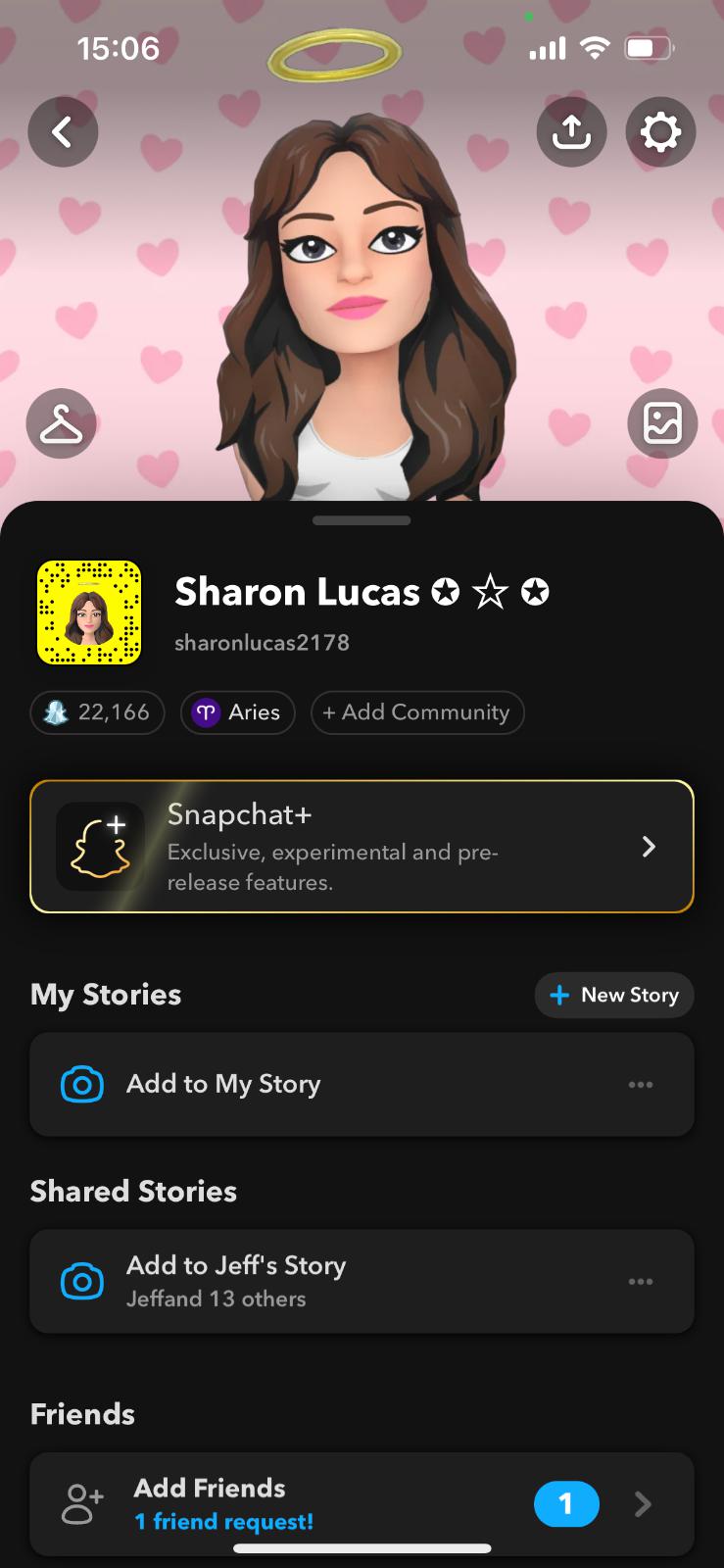Open the Snapchat+ banner

[362, 847]
